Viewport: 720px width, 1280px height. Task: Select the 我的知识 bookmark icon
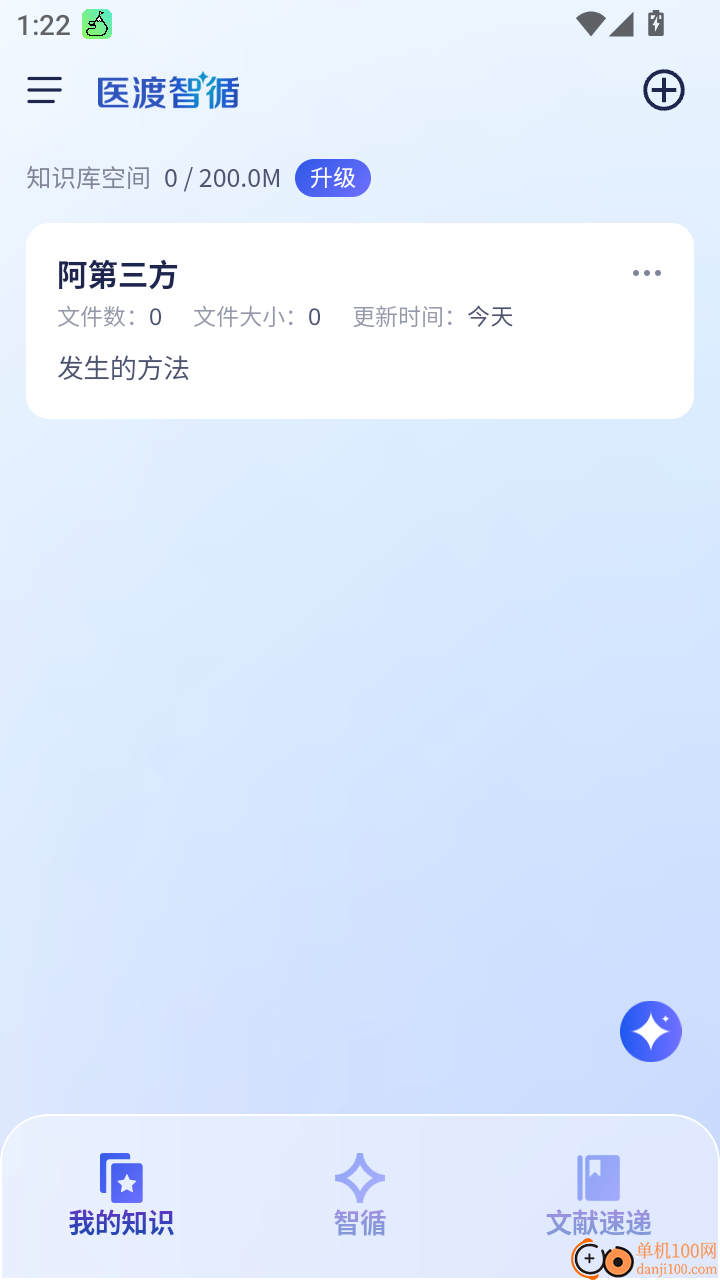pos(120,1177)
